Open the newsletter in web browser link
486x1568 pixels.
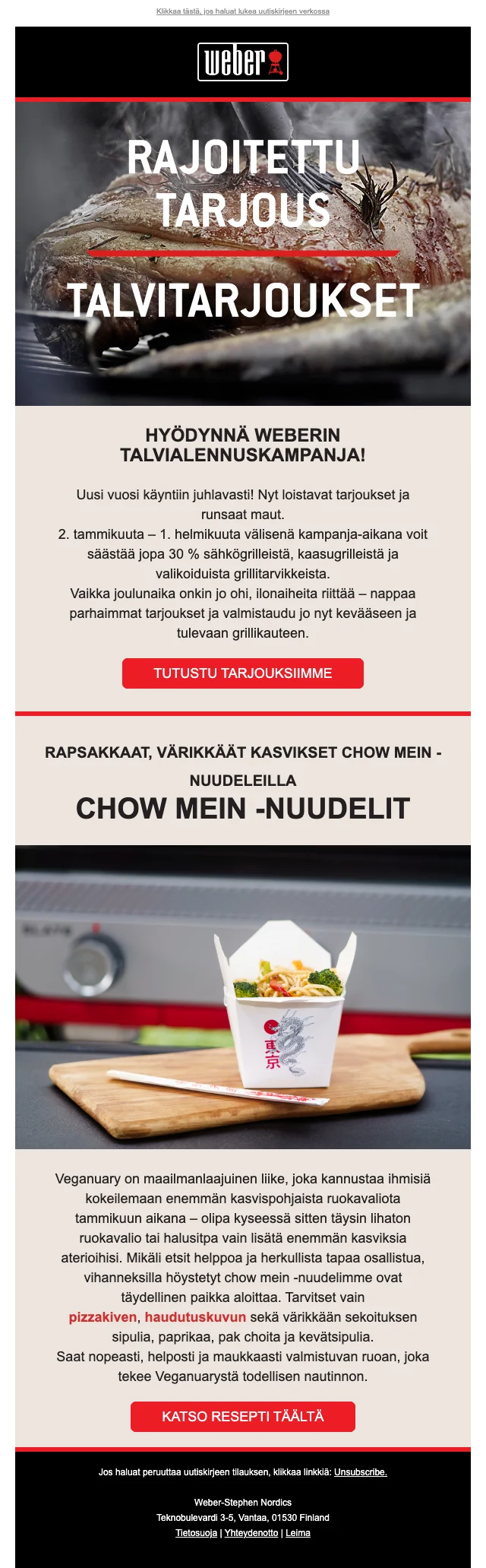[x=242, y=11]
